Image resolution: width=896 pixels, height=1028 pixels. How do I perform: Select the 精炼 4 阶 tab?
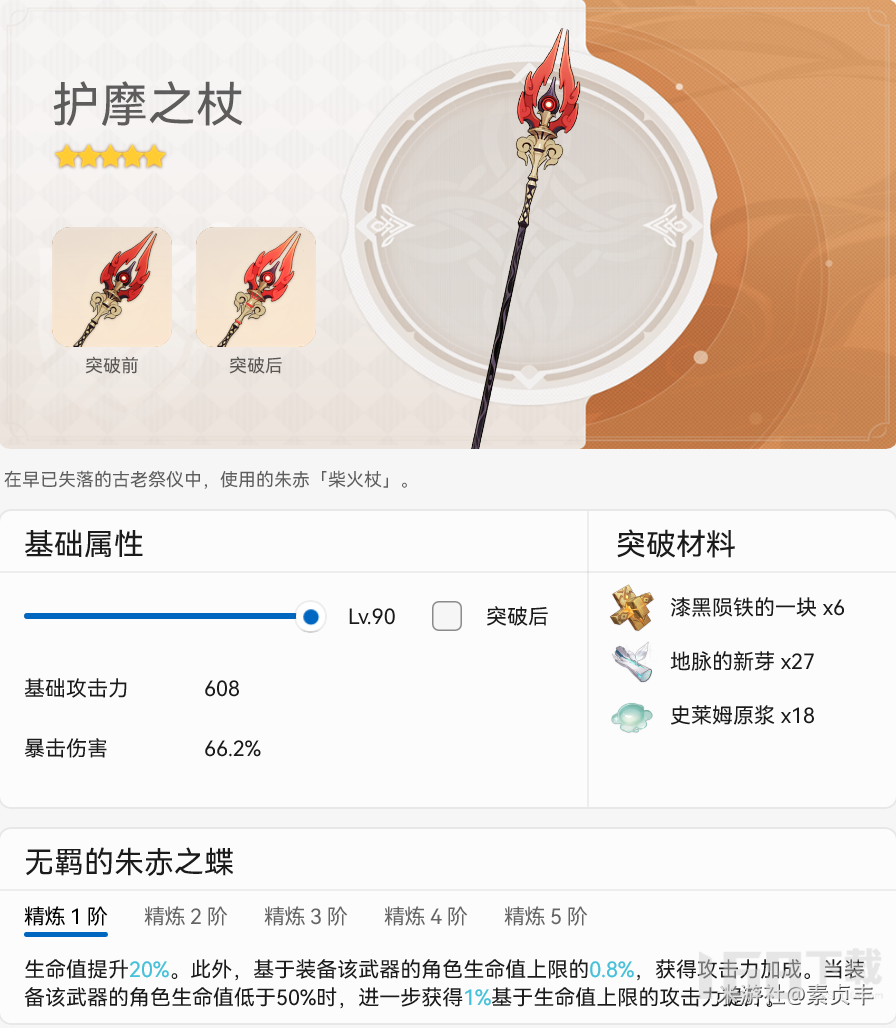(x=425, y=916)
